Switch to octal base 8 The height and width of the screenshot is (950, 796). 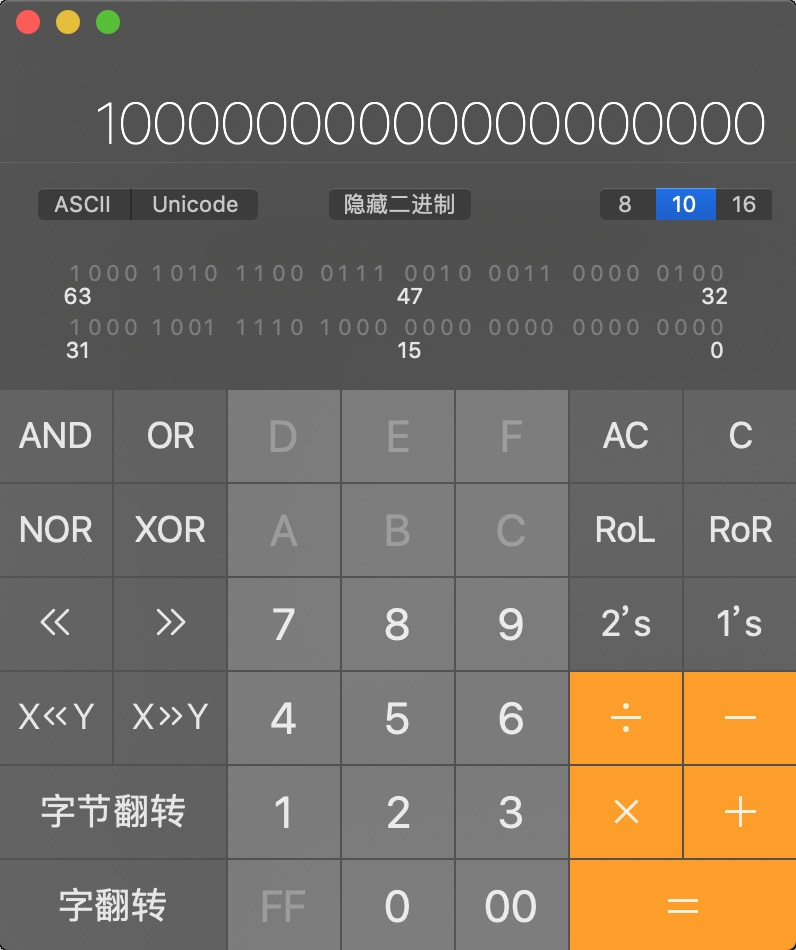point(626,205)
